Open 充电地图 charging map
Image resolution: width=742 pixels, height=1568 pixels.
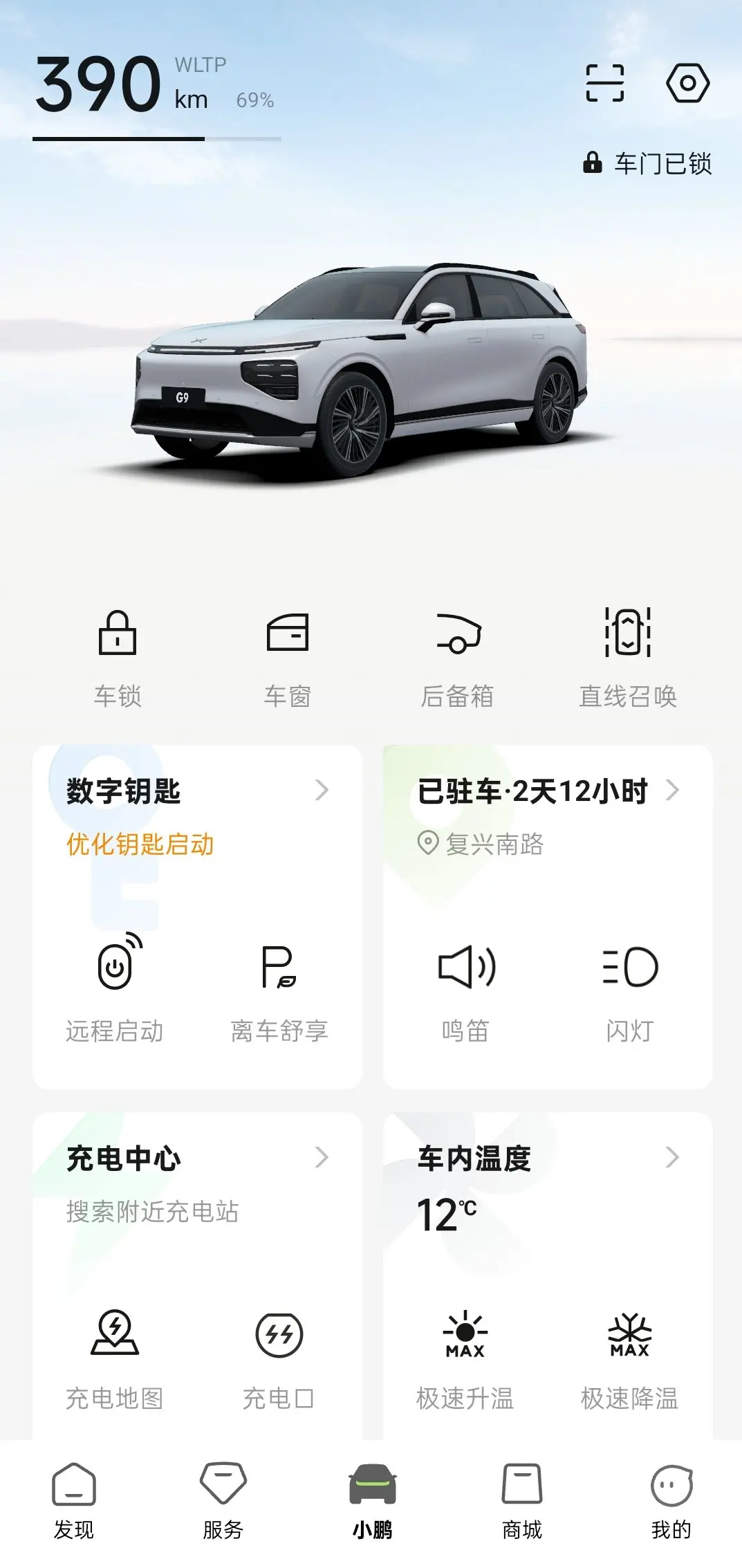(x=115, y=1357)
